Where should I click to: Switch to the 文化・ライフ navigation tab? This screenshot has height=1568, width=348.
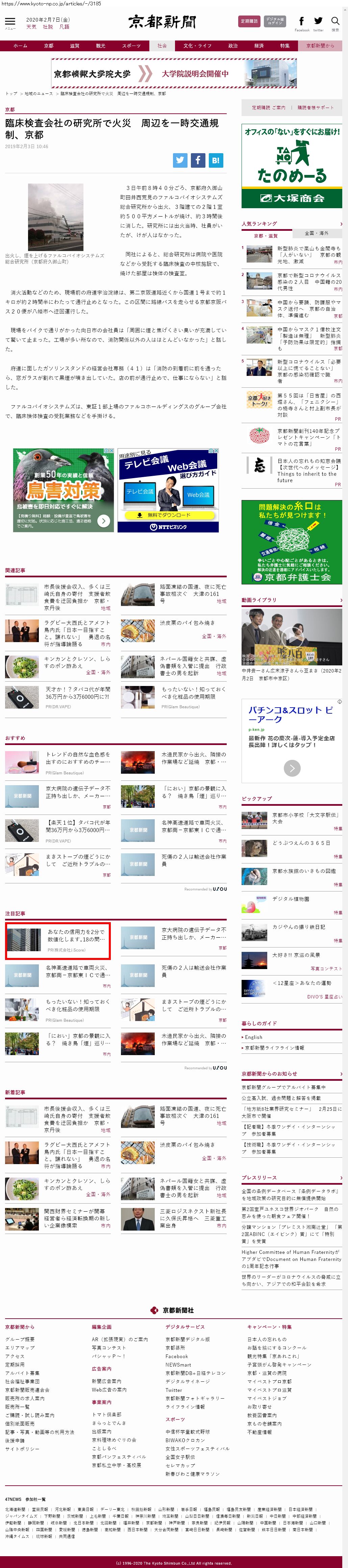197,46
